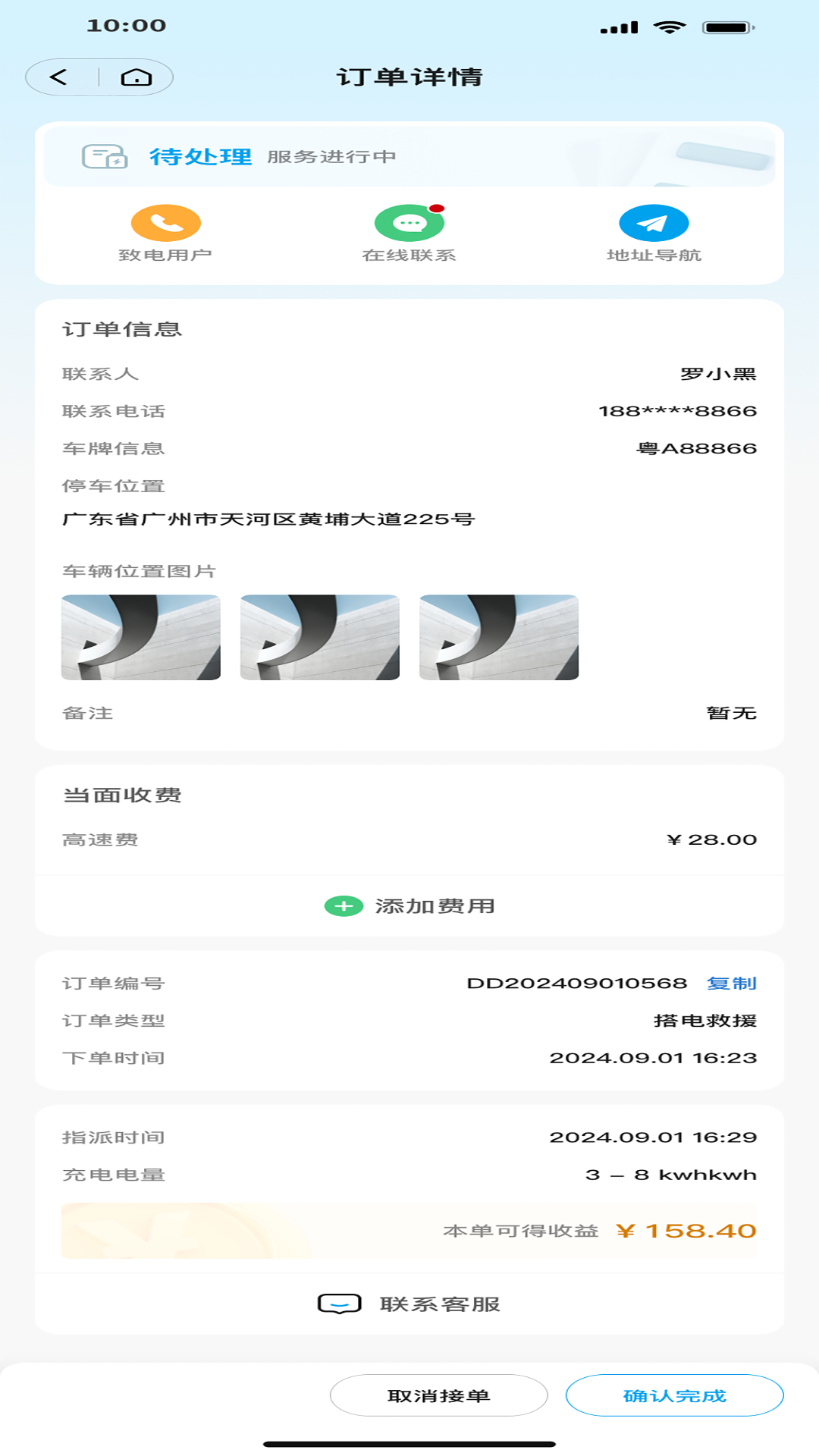Image resolution: width=819 pixels, height=1456 pixels.
Task: Open the first vehicle location photo
Action: 141,637
